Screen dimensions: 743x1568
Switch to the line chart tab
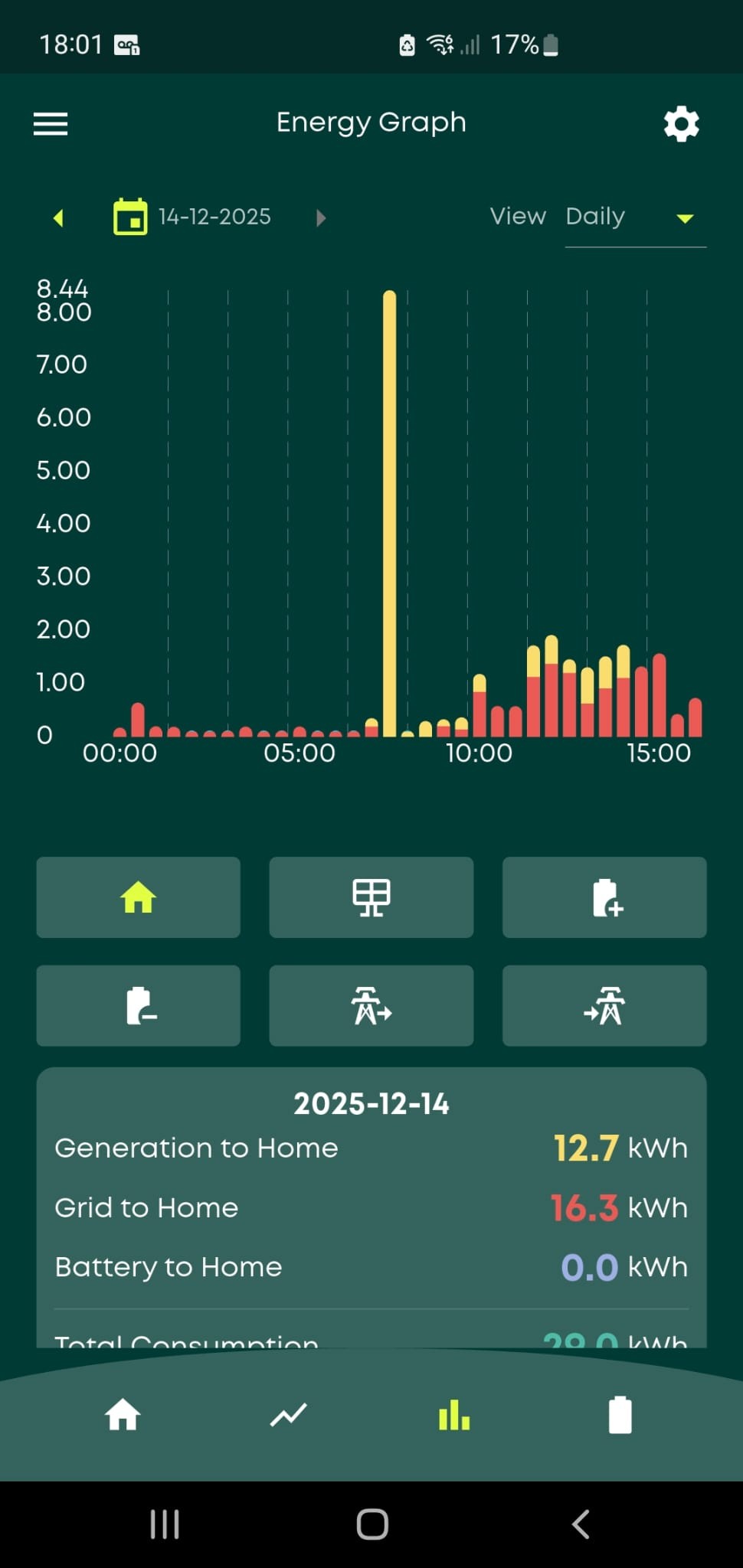pyautogui.click(x=288, y=1415)
